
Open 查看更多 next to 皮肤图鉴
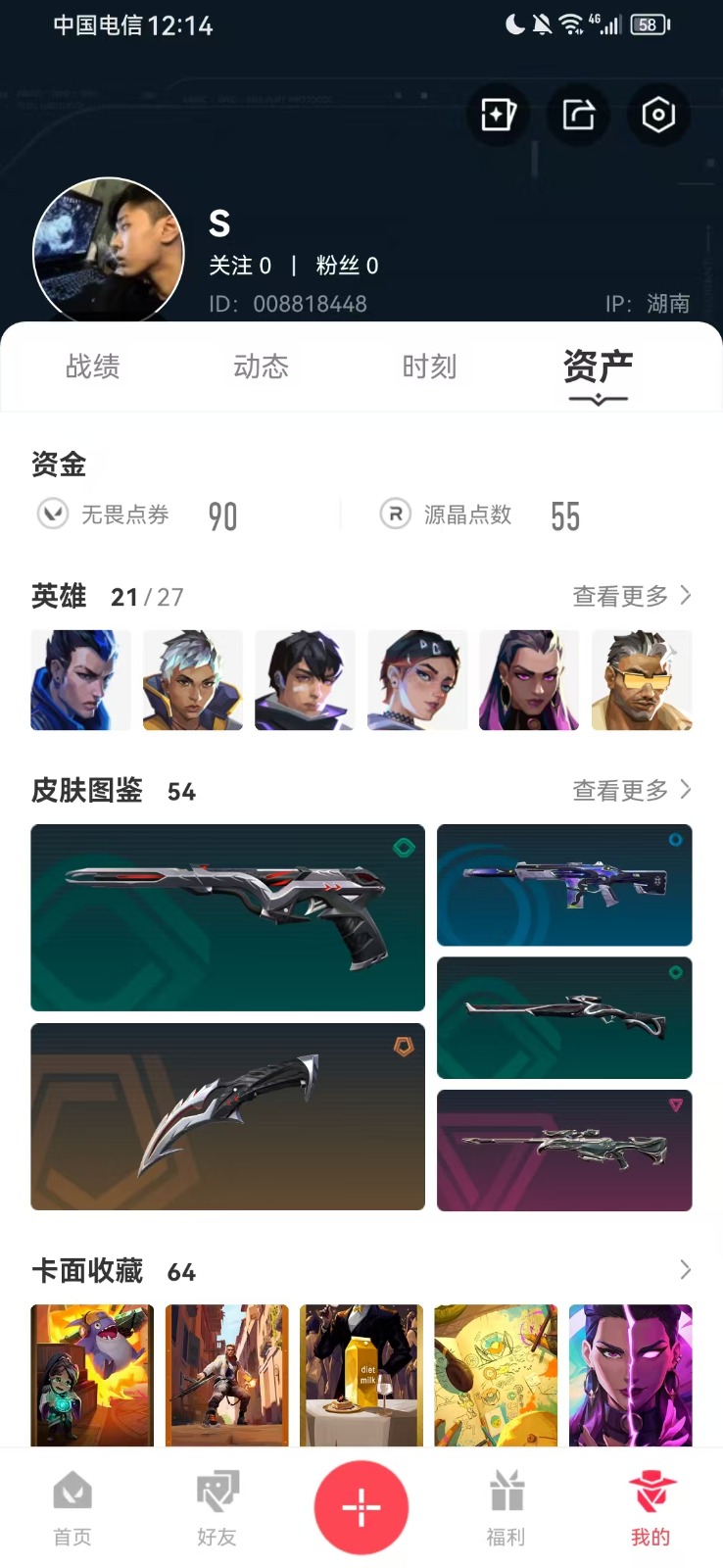point(633,790)
